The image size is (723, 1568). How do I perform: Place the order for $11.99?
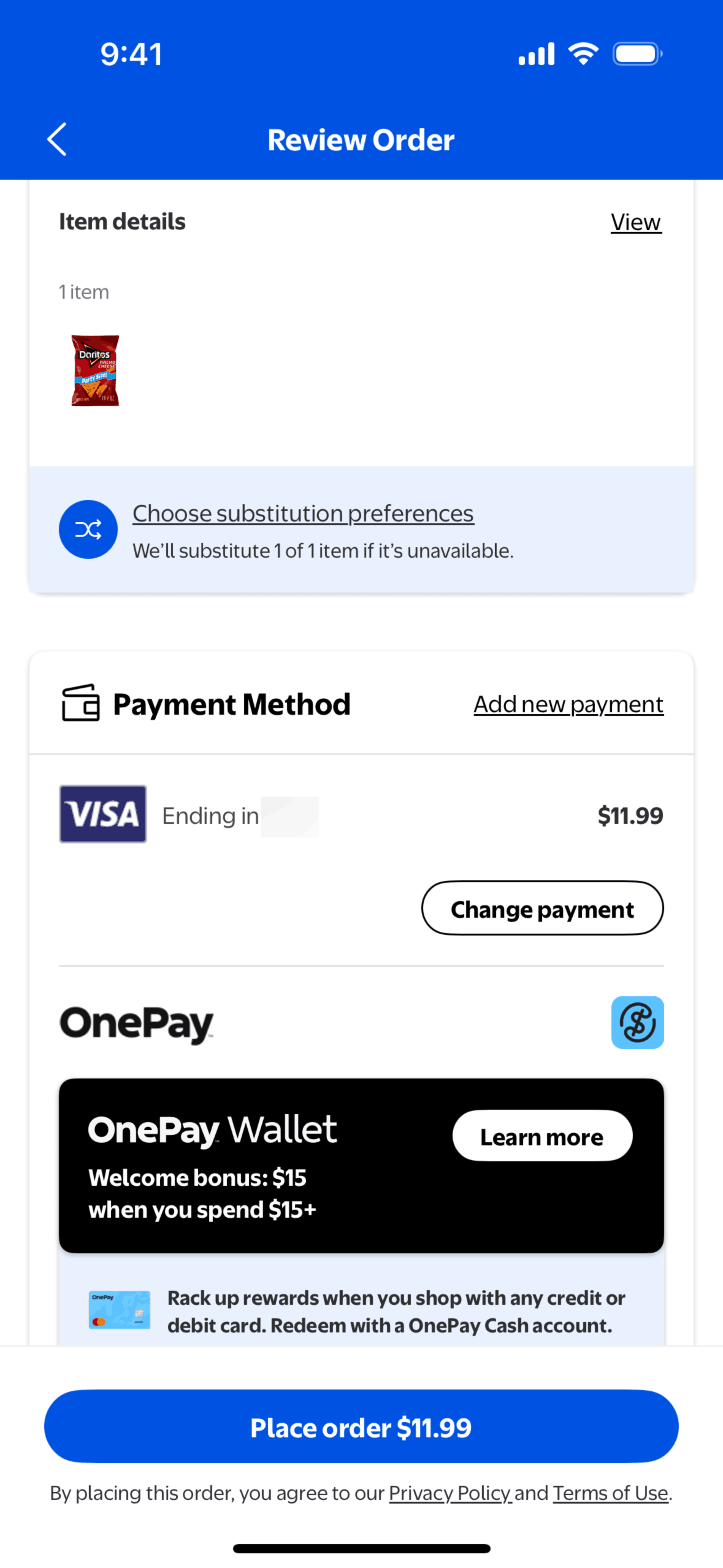361,1428
